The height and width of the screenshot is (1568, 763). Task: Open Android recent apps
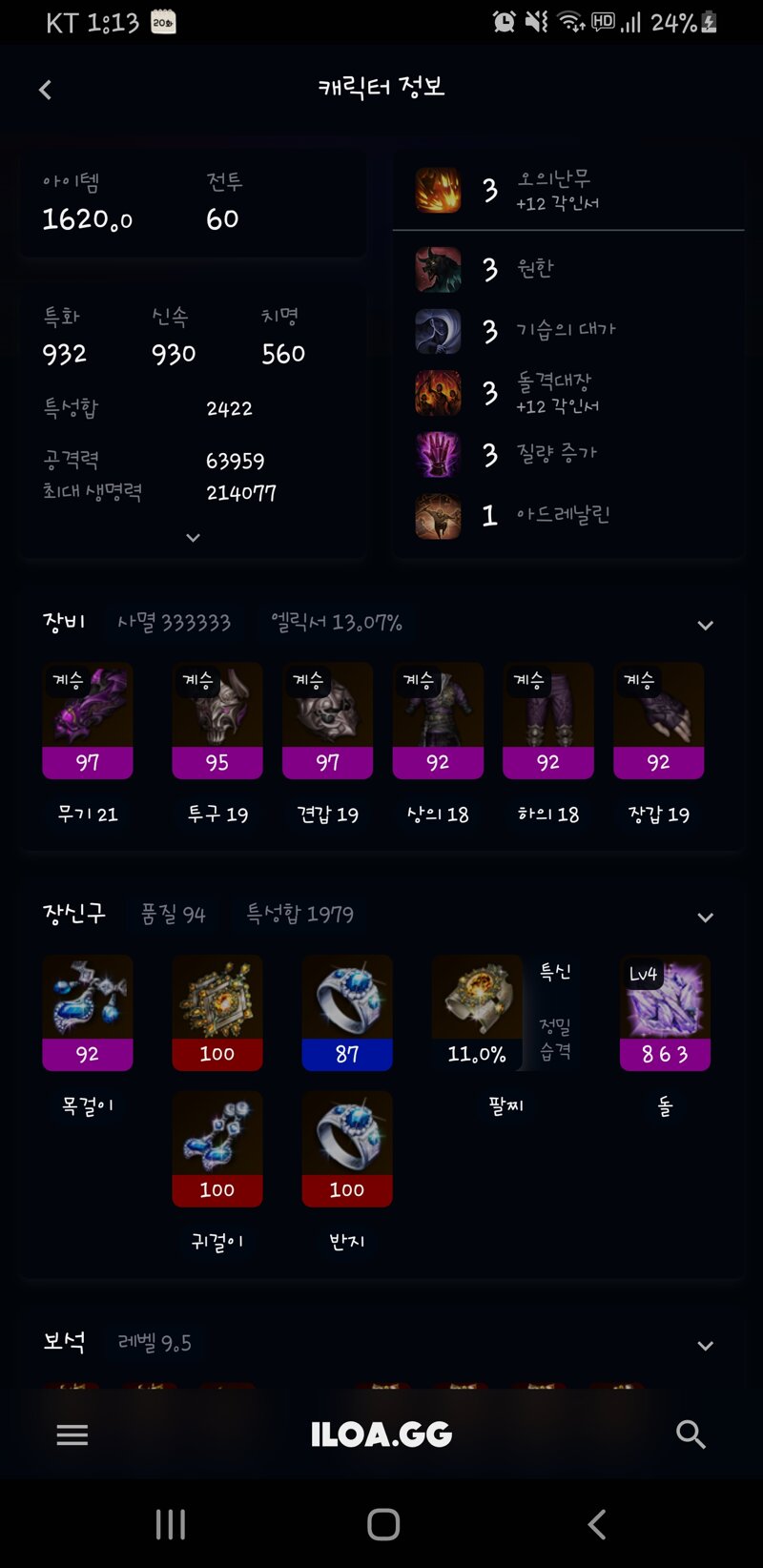(x=171, y=1524)
